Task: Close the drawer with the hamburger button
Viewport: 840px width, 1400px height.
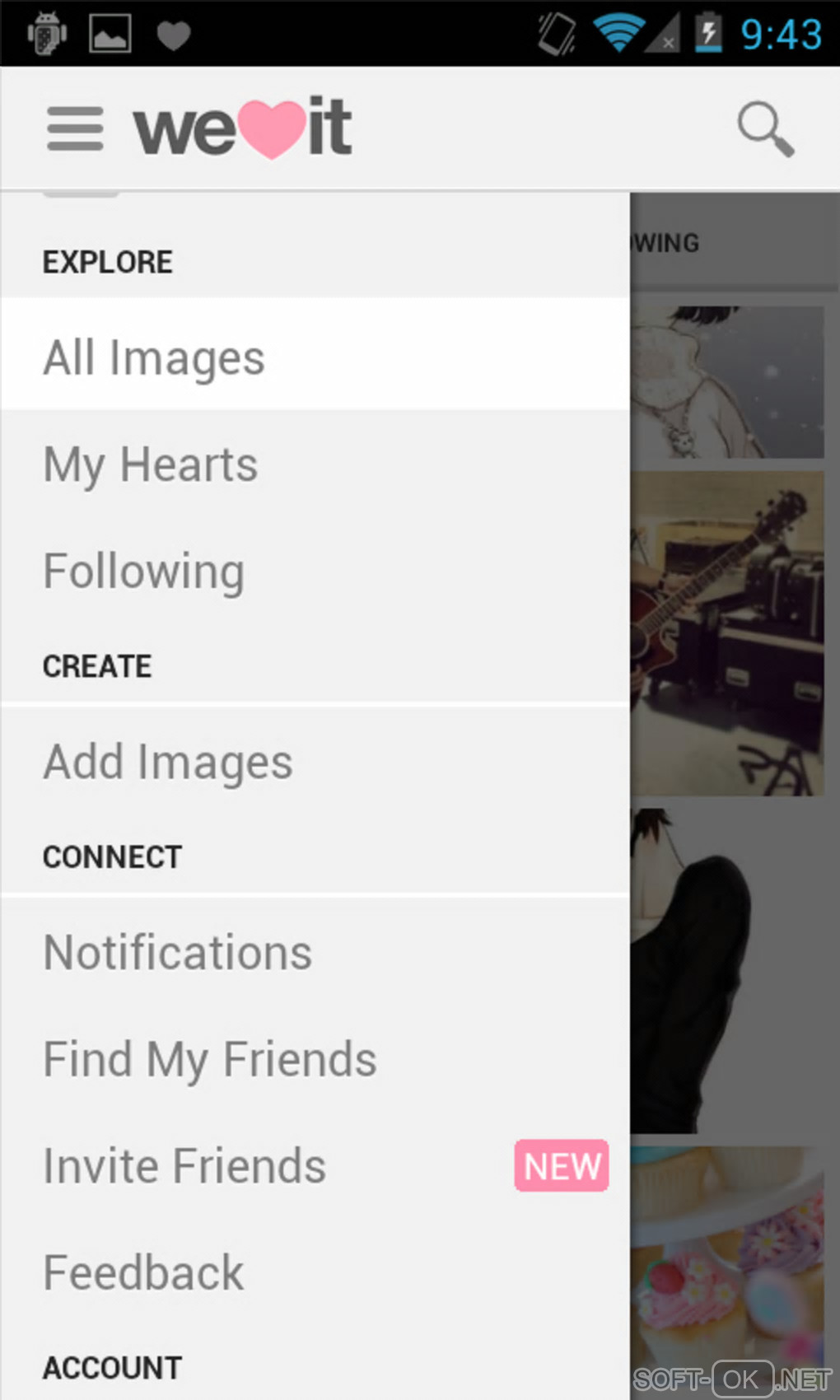Action: point(75,128)
